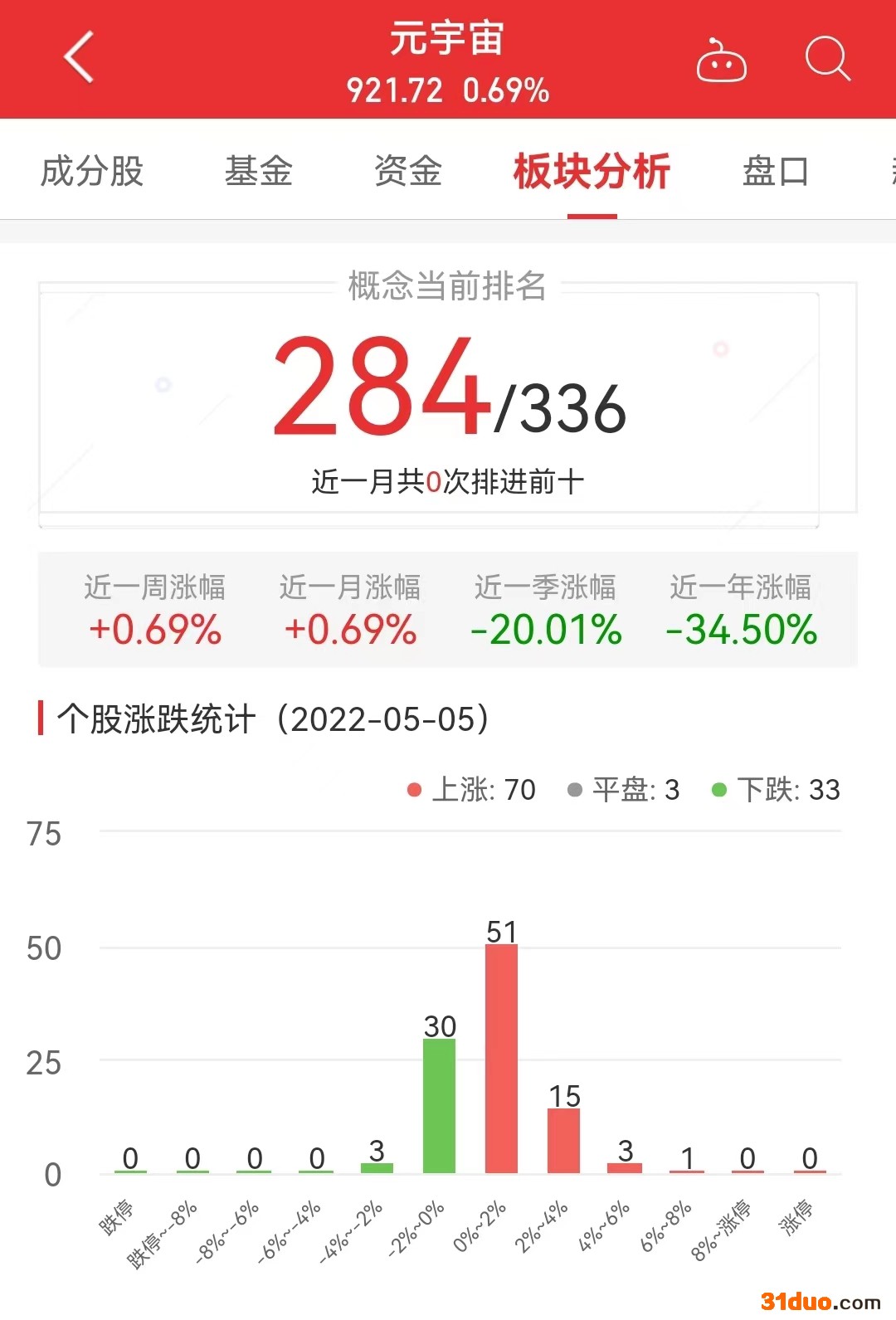The height and width of the screenshot is (1320, 896).
Task: Open the robot assistant icon
Action: (721, 60)
